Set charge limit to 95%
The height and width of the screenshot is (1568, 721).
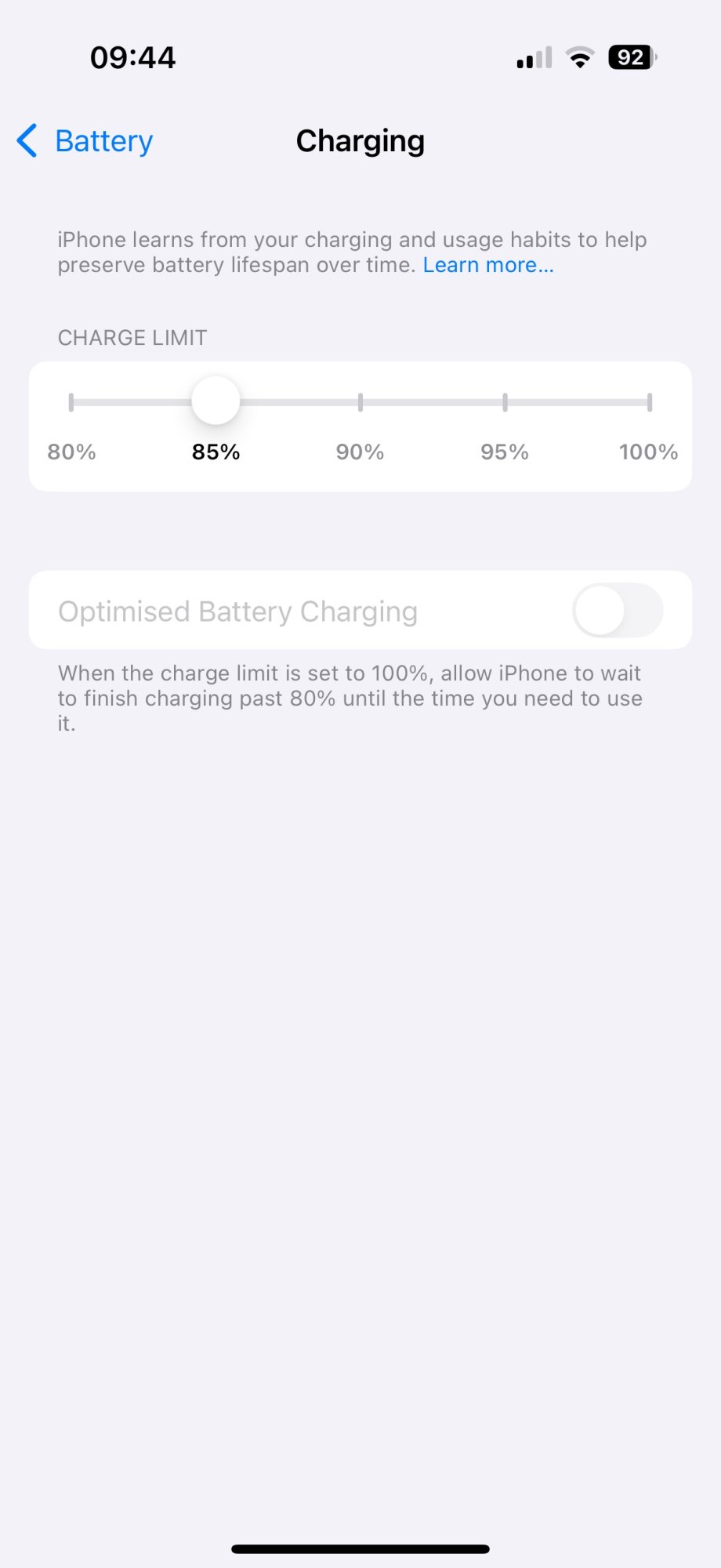click(x=505, y=403)
